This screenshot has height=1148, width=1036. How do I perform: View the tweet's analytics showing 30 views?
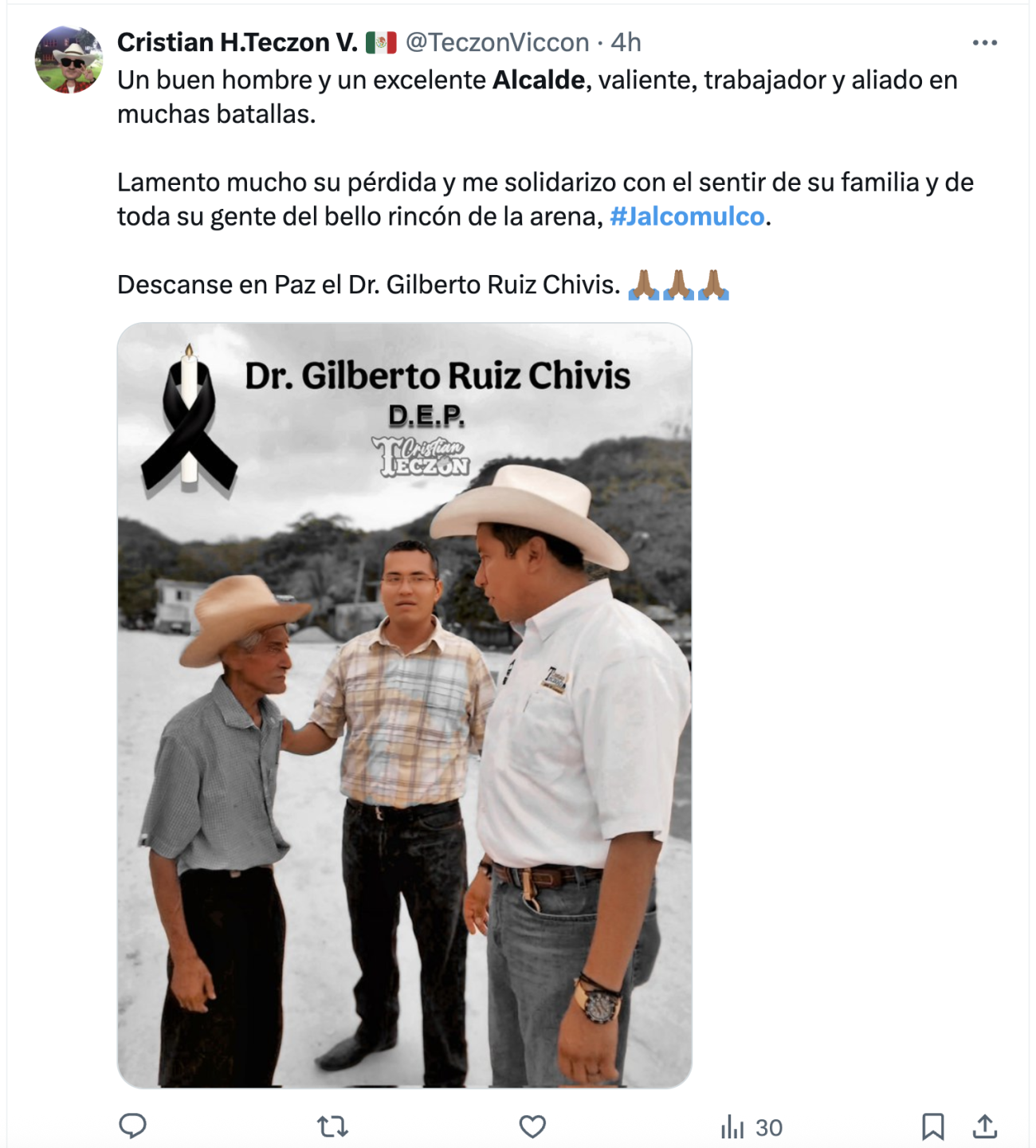751,1127
